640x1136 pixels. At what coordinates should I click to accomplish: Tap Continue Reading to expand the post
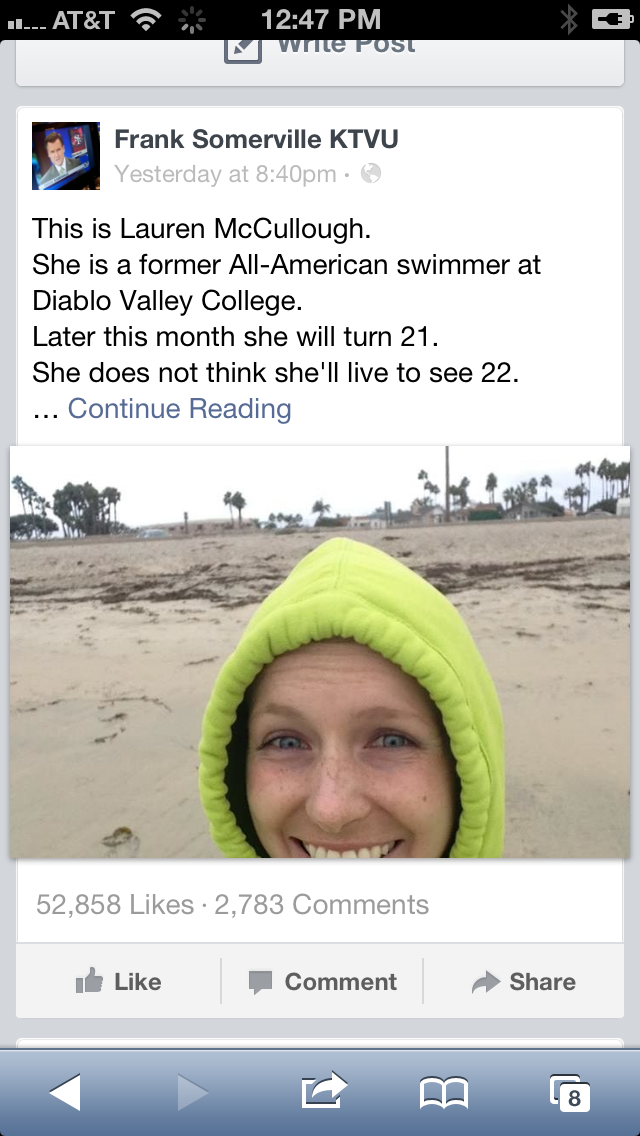(179, 408)
